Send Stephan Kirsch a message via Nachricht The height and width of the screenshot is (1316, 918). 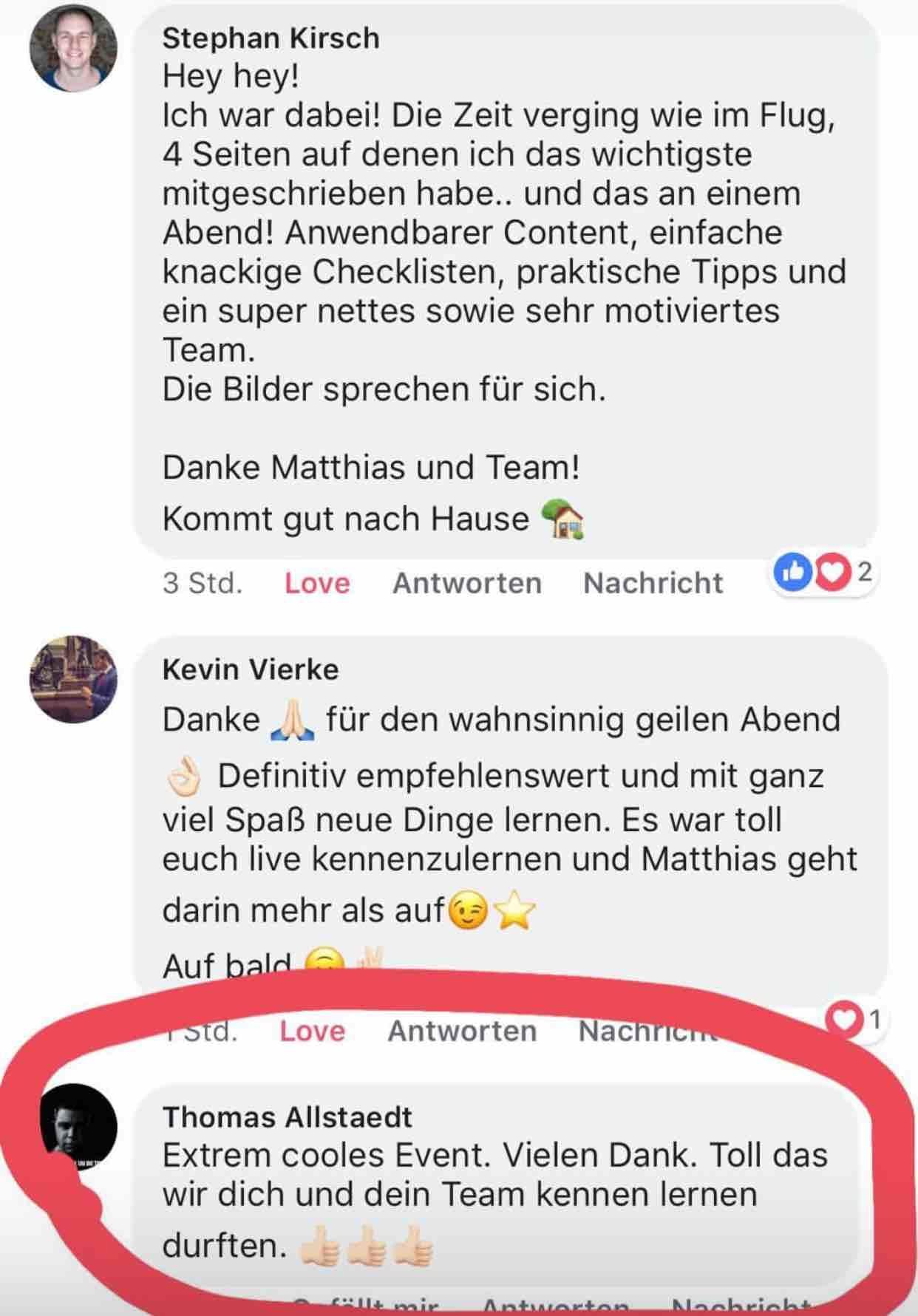[x=653, y=583]
